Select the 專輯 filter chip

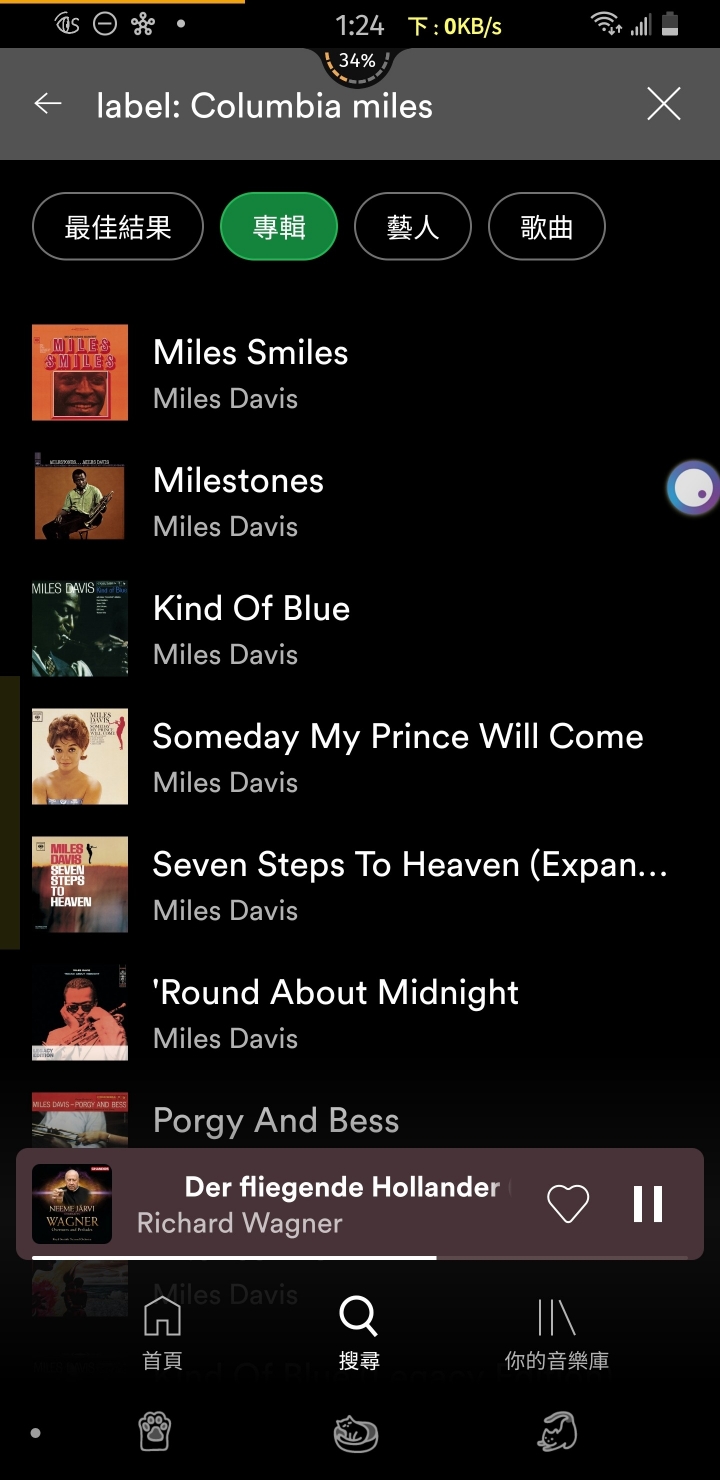click(279, 227)
